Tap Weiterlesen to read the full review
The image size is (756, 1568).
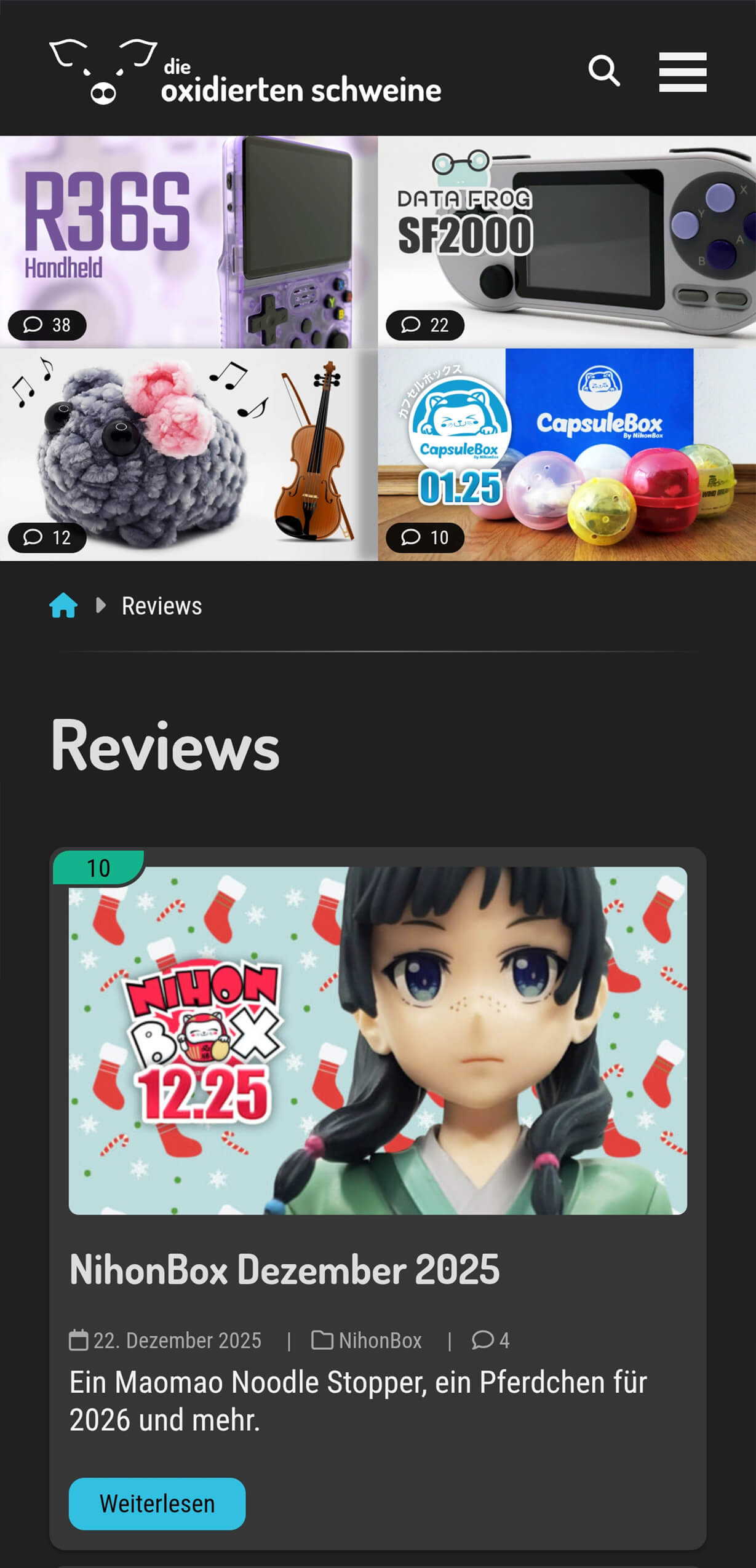(157, 1503)
